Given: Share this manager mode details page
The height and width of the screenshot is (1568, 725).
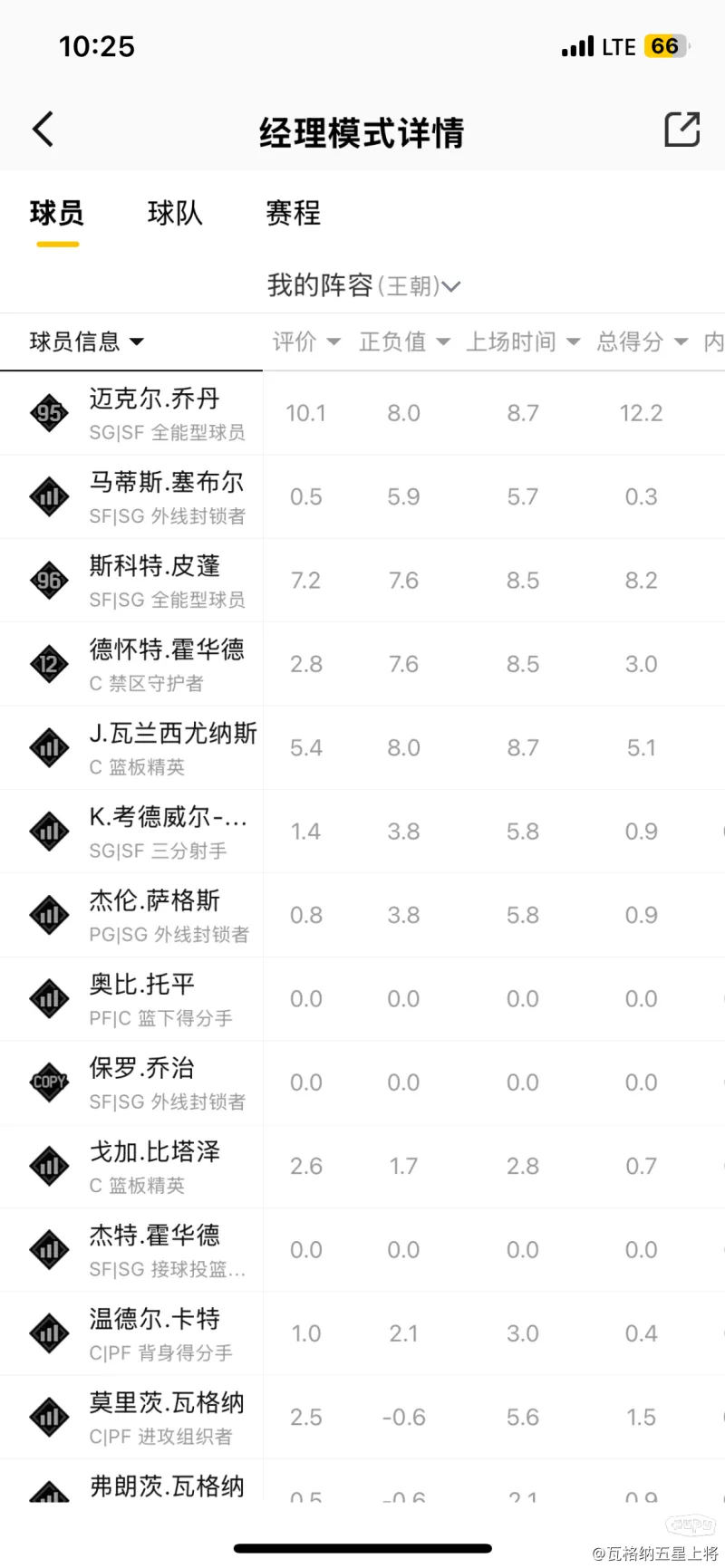Looking at the screenshot, I should pyautogui.click(x=681, y=130).
